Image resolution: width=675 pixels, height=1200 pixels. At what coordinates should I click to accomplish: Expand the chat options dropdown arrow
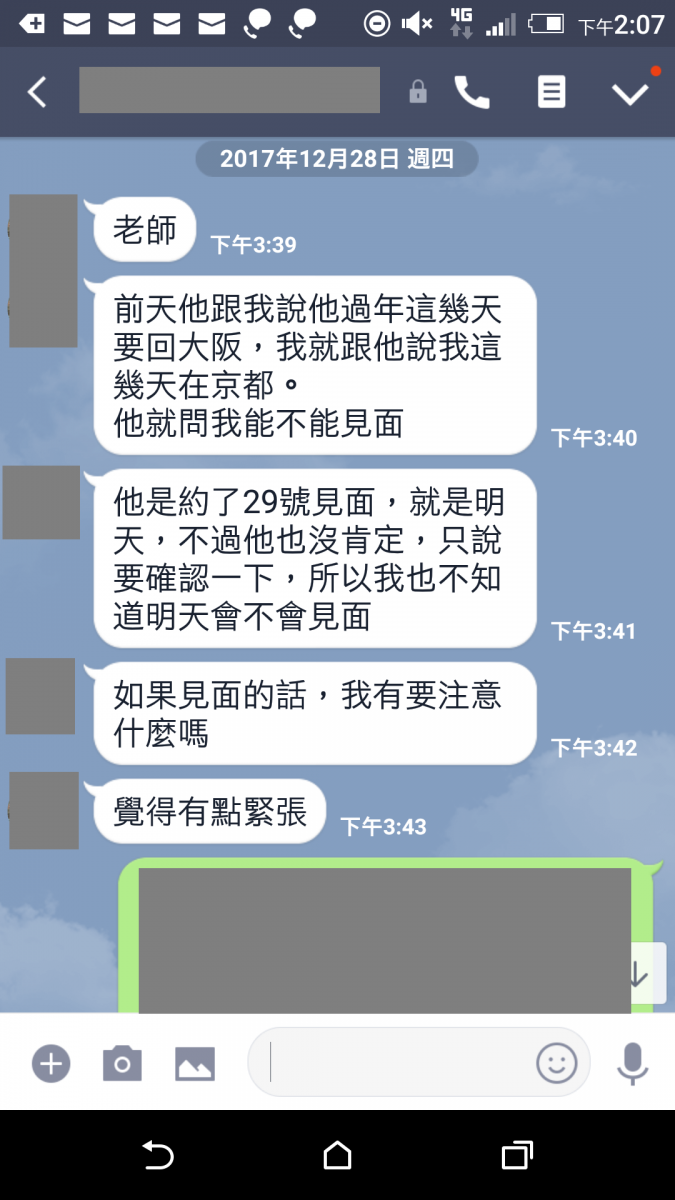(631, 93)
